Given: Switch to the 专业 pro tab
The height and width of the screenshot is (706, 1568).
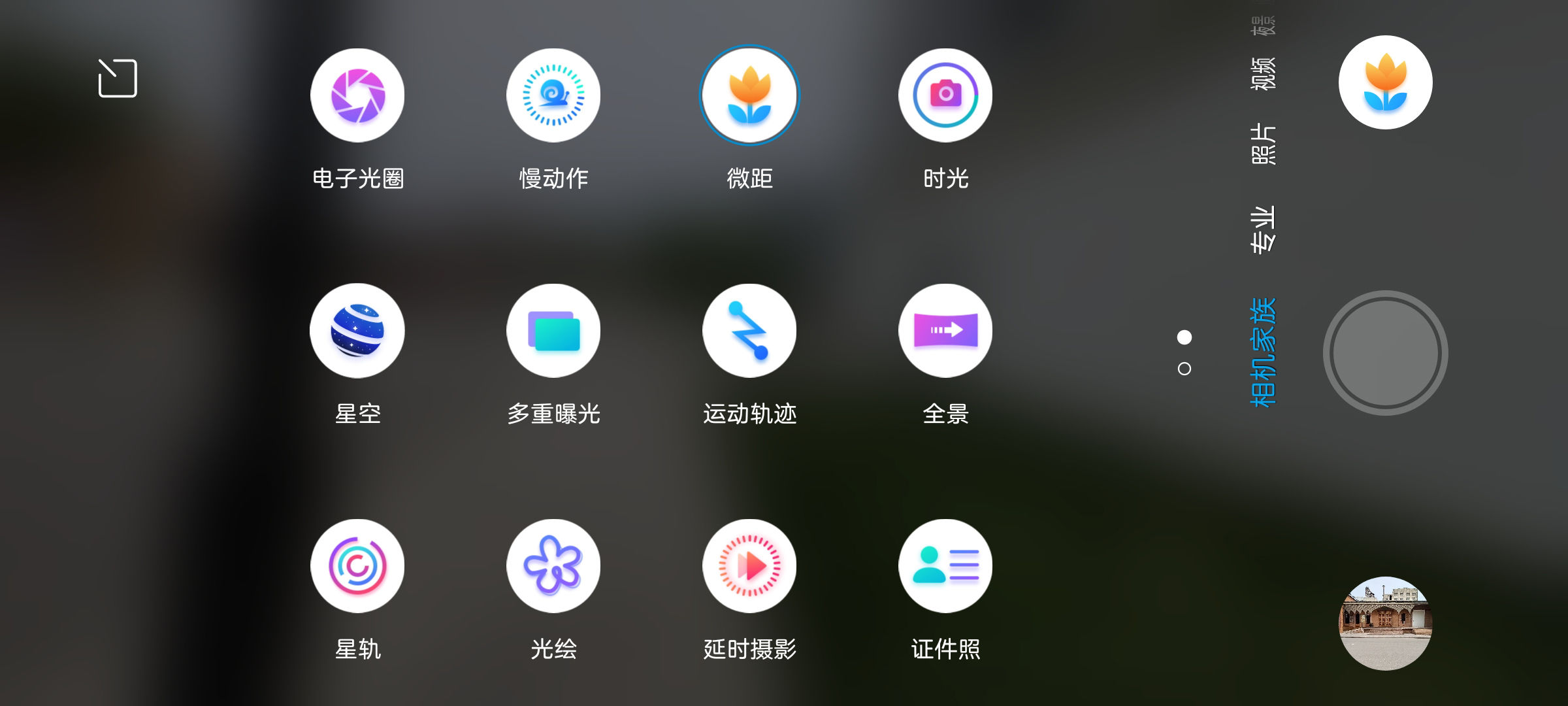Looking at the screenshot, I should [1263, 229].
